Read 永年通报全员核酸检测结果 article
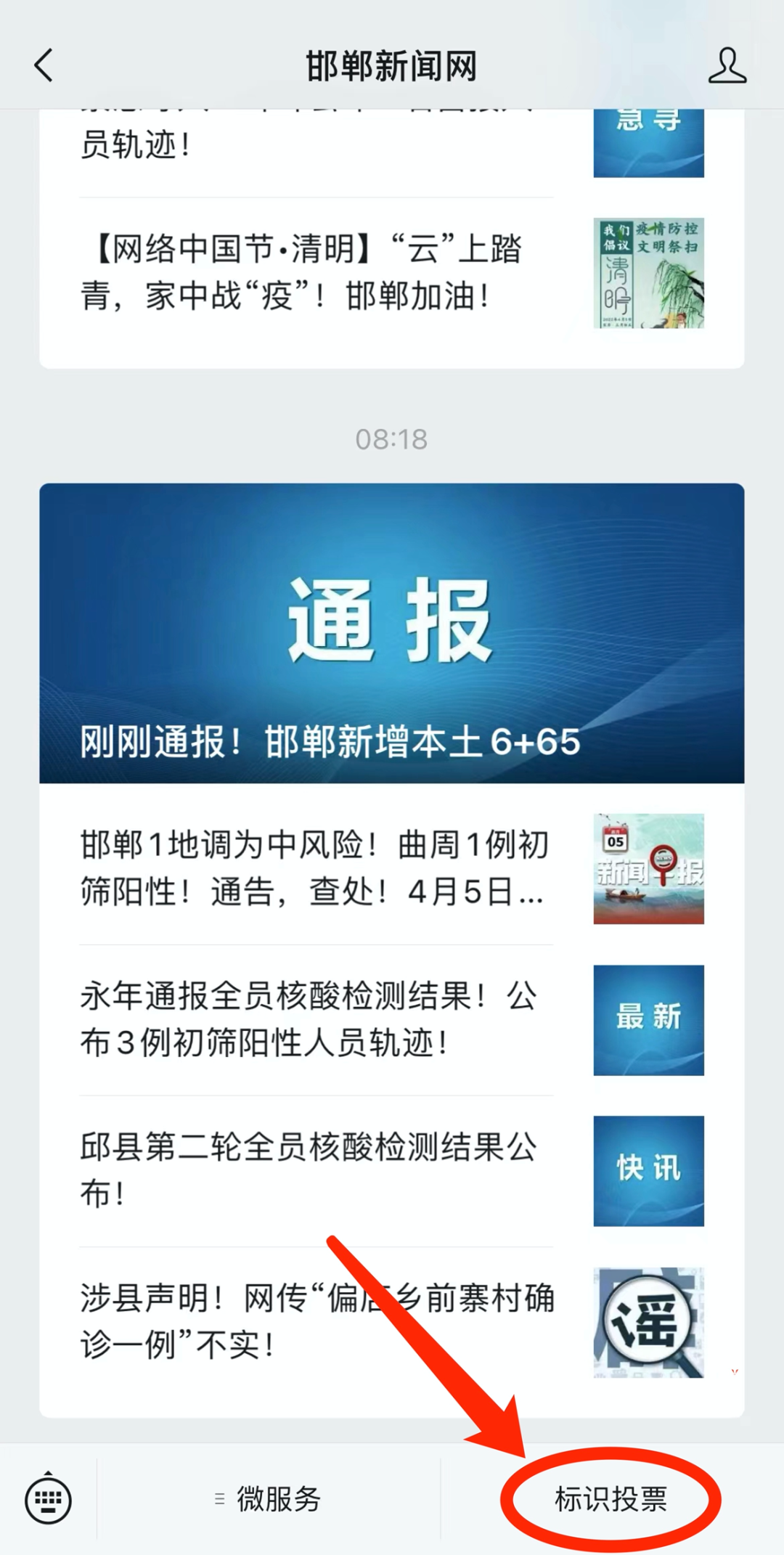 316,1019
